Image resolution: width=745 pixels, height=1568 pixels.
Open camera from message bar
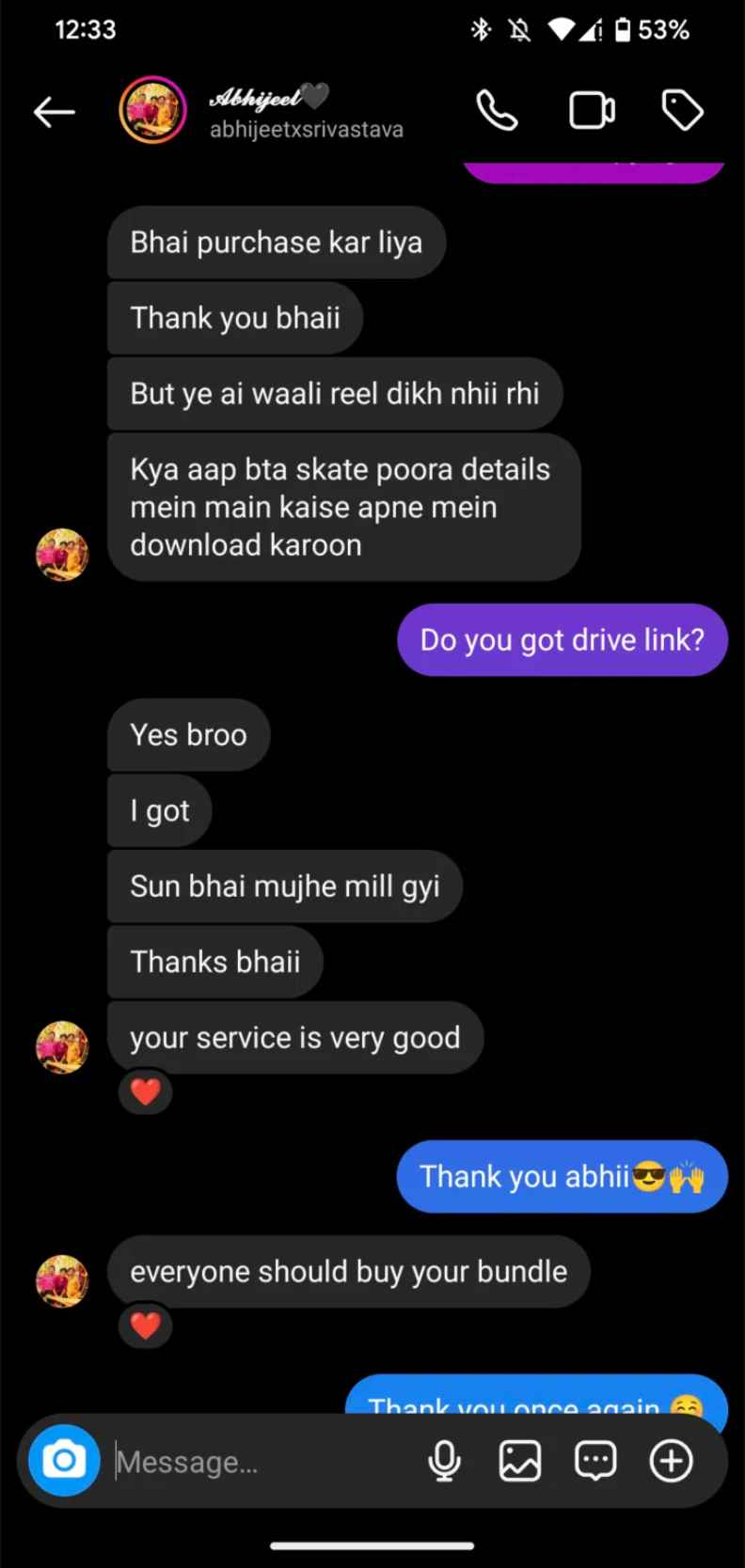pyautogui.click(x=64, y=1460)
